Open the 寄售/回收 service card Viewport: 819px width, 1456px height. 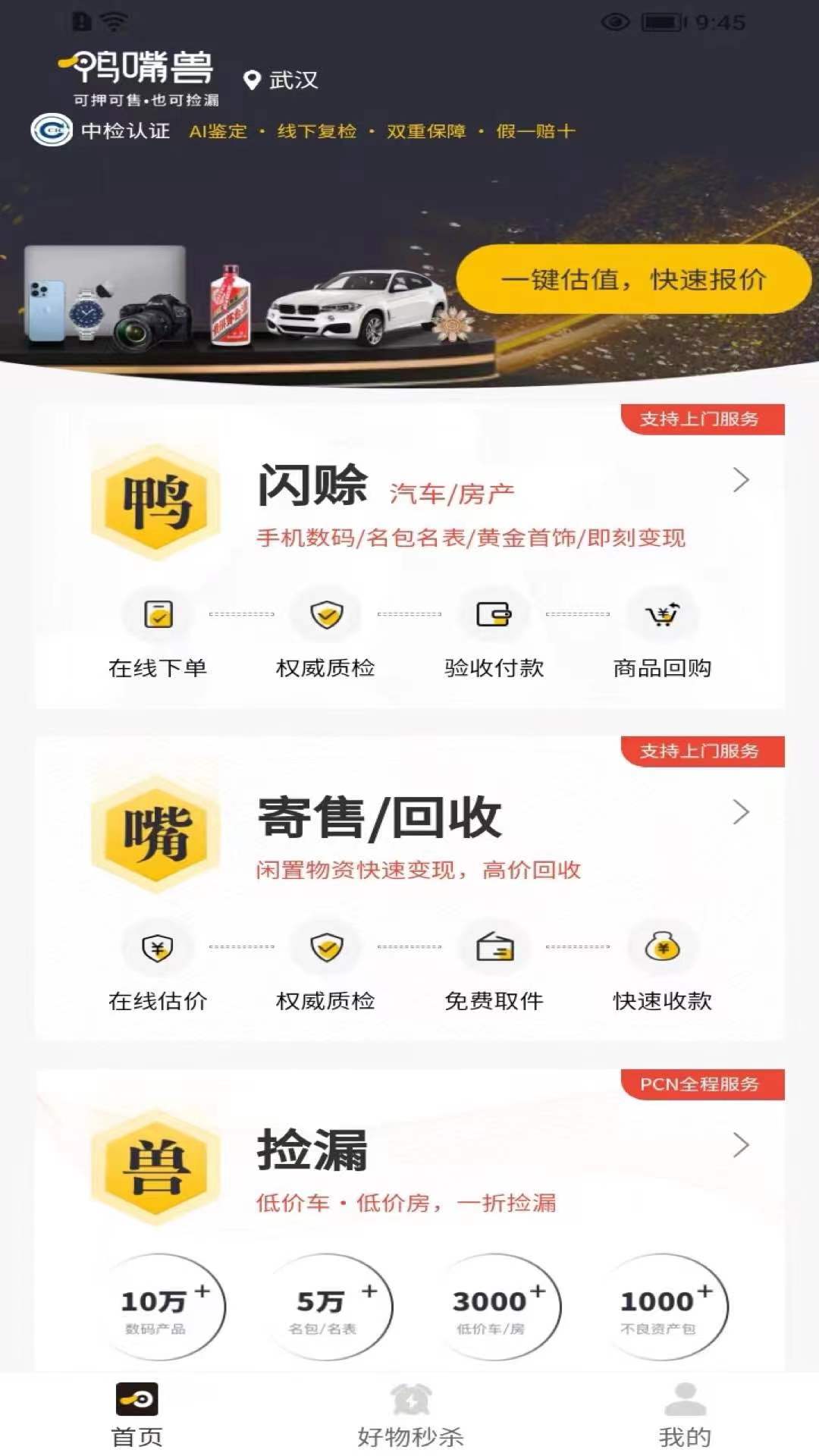coord(409,834)
